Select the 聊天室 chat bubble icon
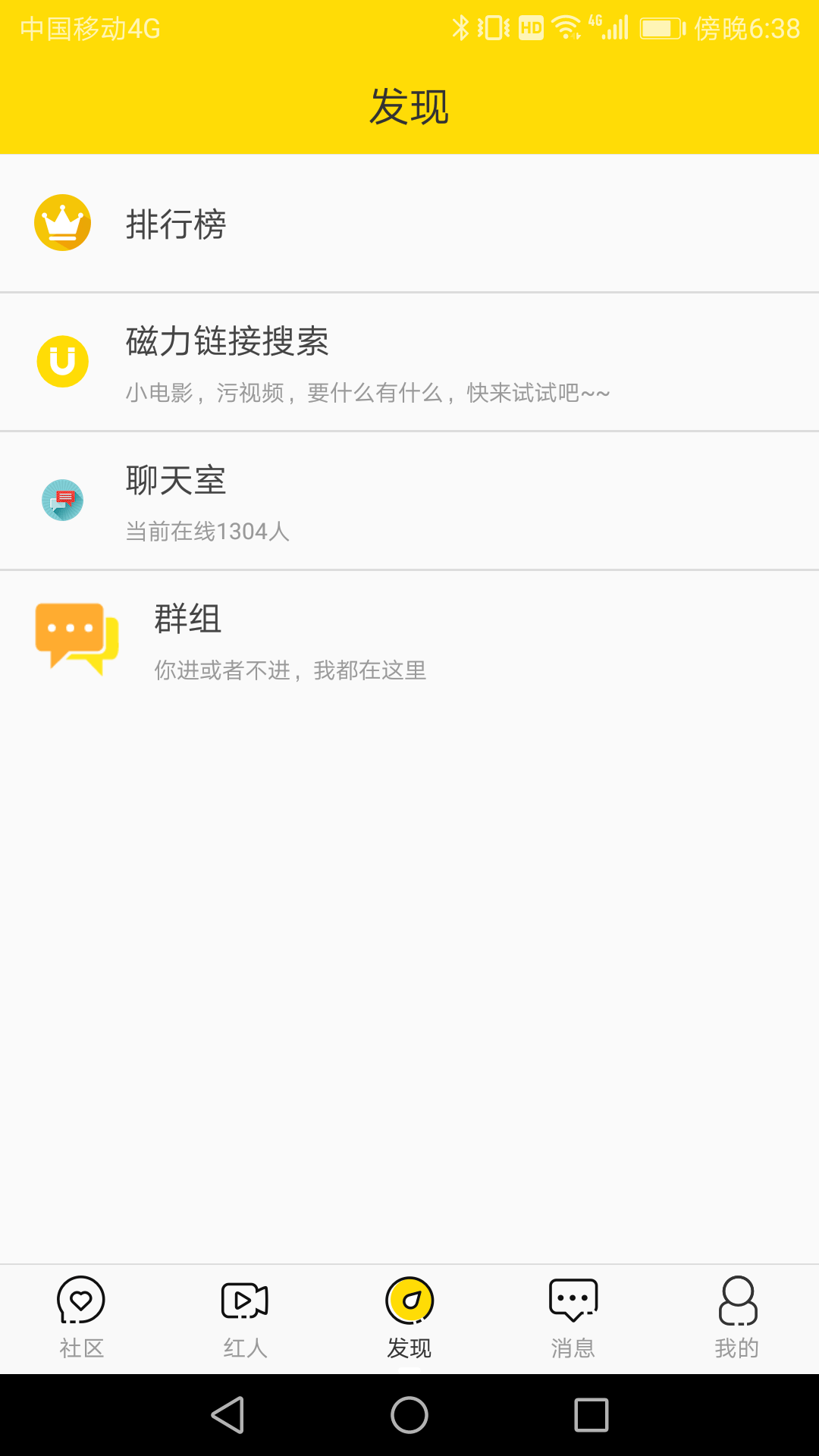Screen dimensions: 819x1456 point(63,500)
